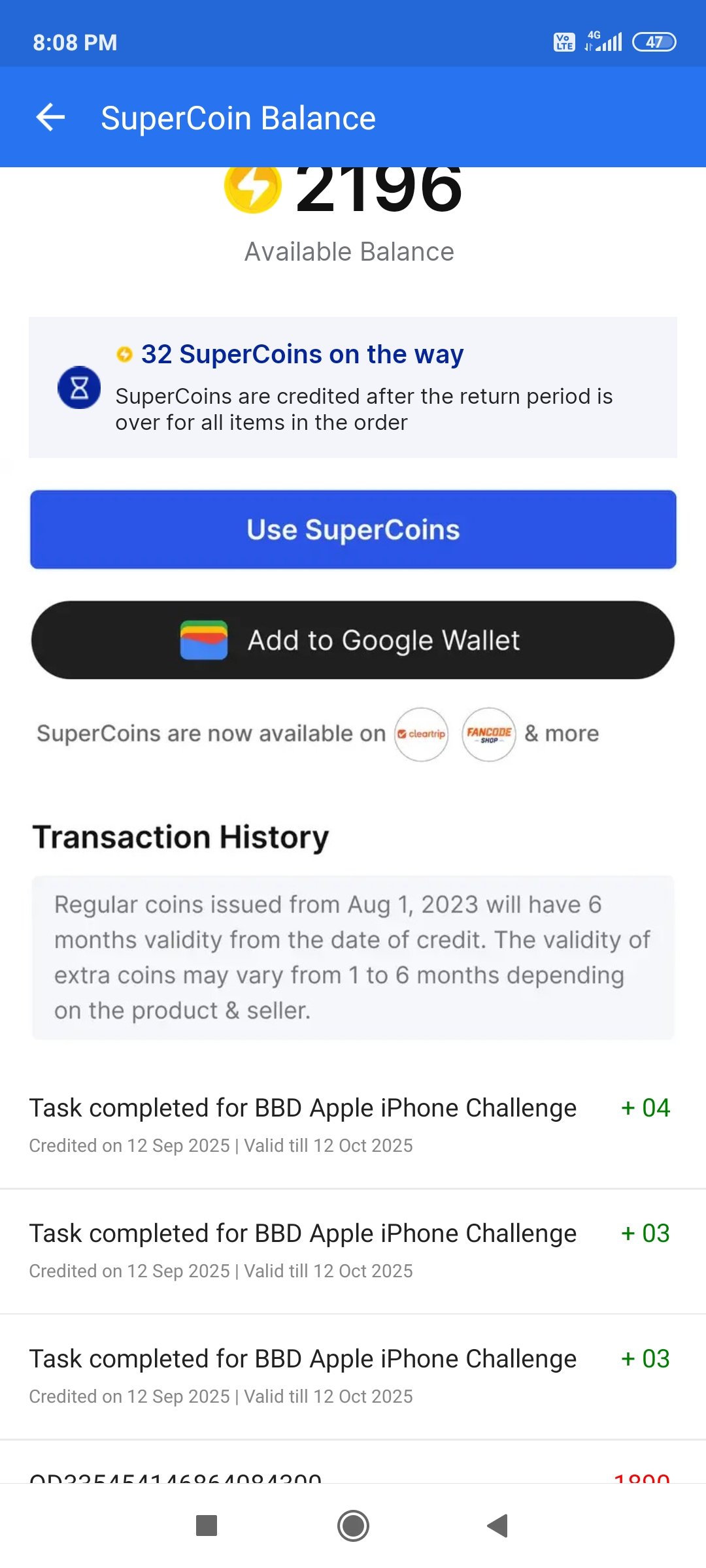Open the Fancode Shop partner logo
Image resolution: width=706 pixels, height=1568 pixels.
(489, 734)
